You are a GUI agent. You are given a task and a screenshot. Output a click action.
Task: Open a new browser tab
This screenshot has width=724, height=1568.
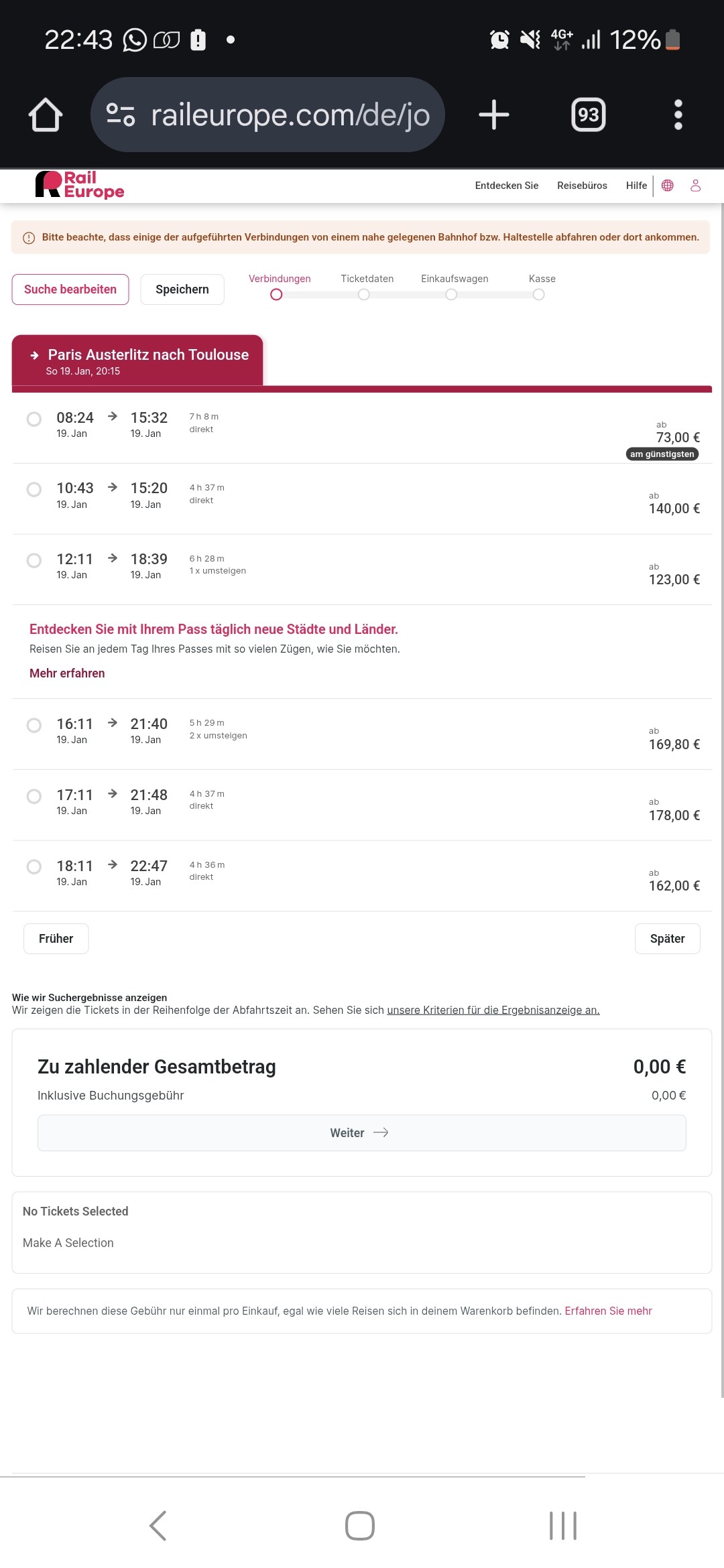coord(494,115)
